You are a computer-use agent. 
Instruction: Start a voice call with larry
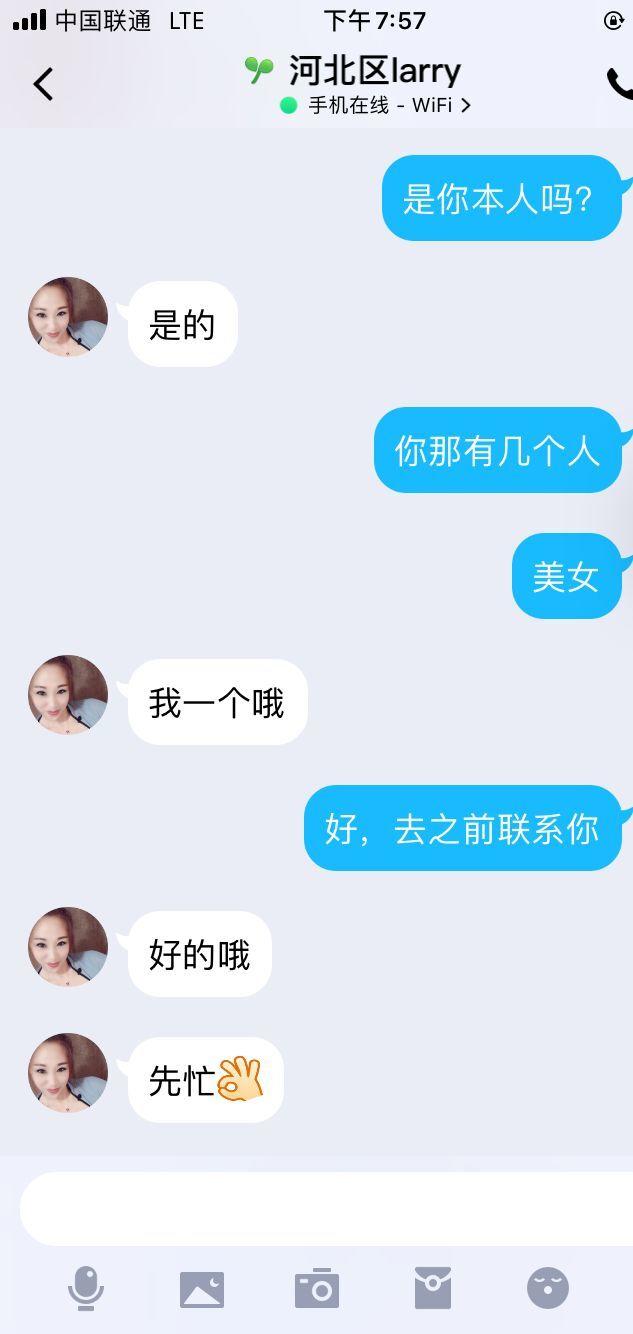[619, 84]
